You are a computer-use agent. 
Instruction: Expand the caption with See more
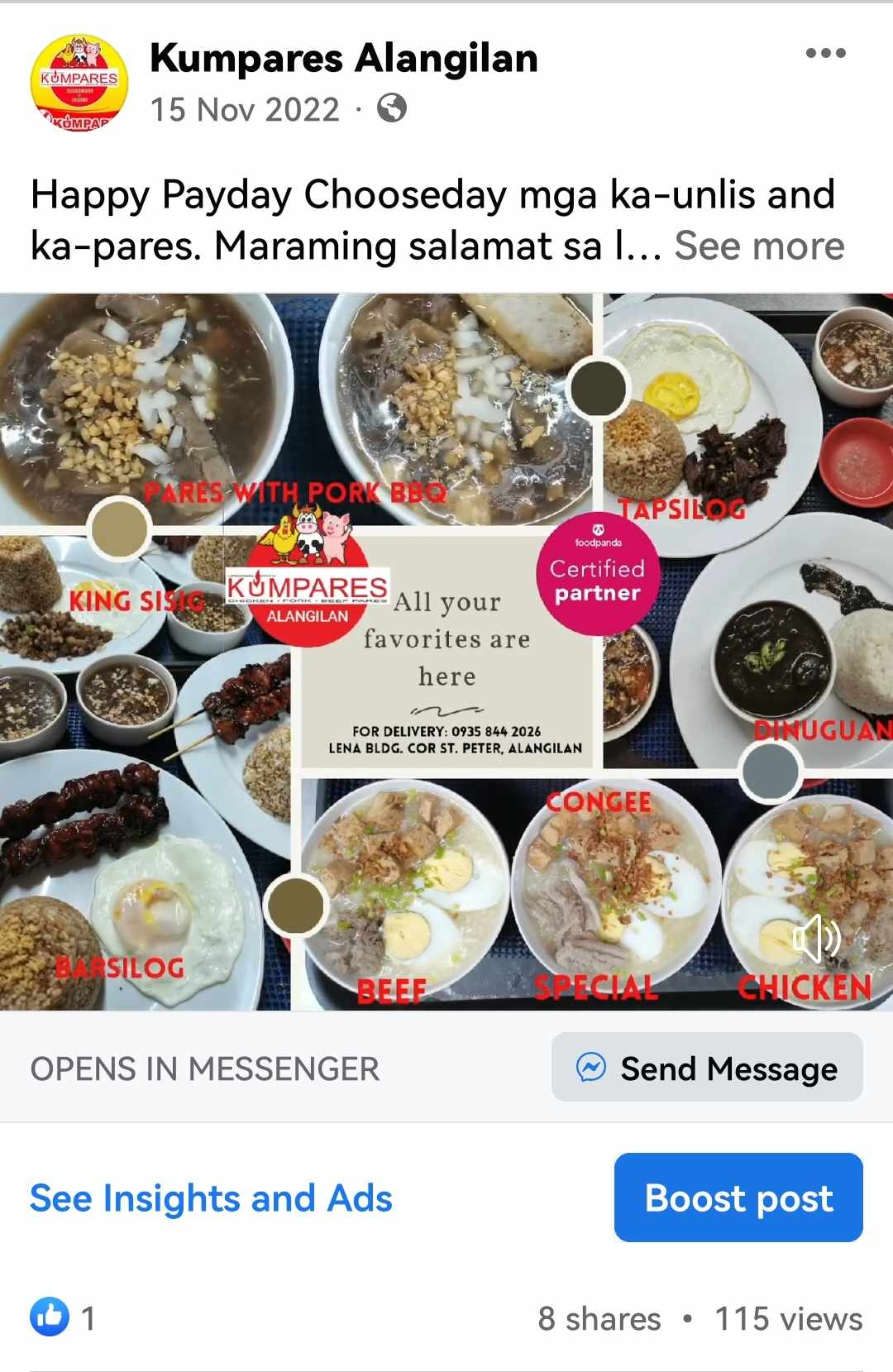click(x=759, y=246)
